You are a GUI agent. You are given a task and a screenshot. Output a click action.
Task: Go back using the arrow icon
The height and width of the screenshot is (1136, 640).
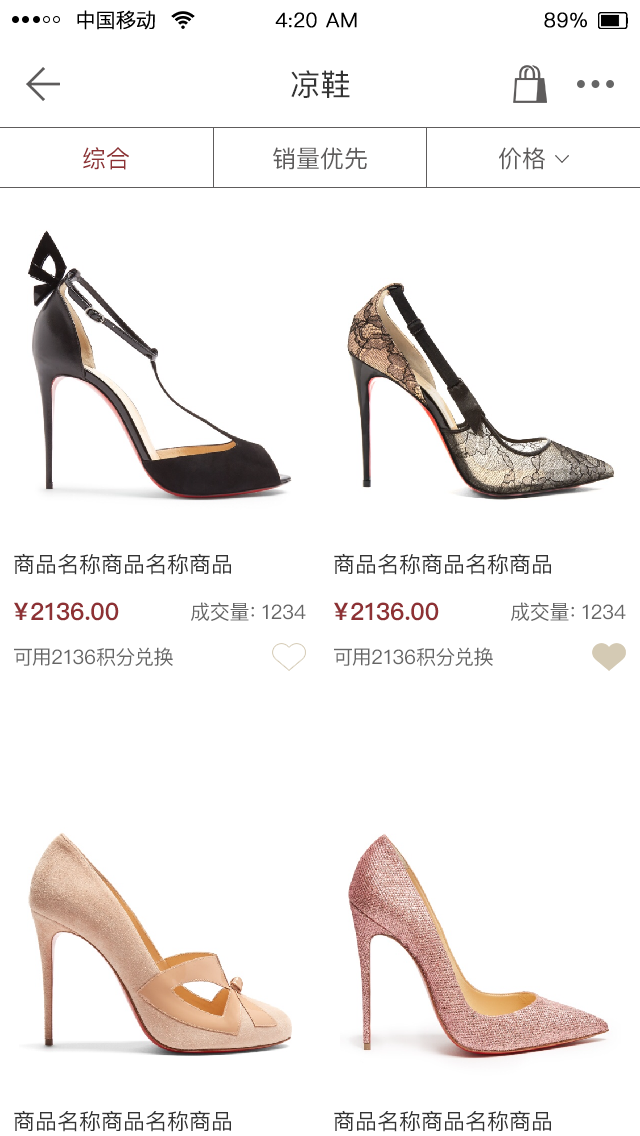43,84
